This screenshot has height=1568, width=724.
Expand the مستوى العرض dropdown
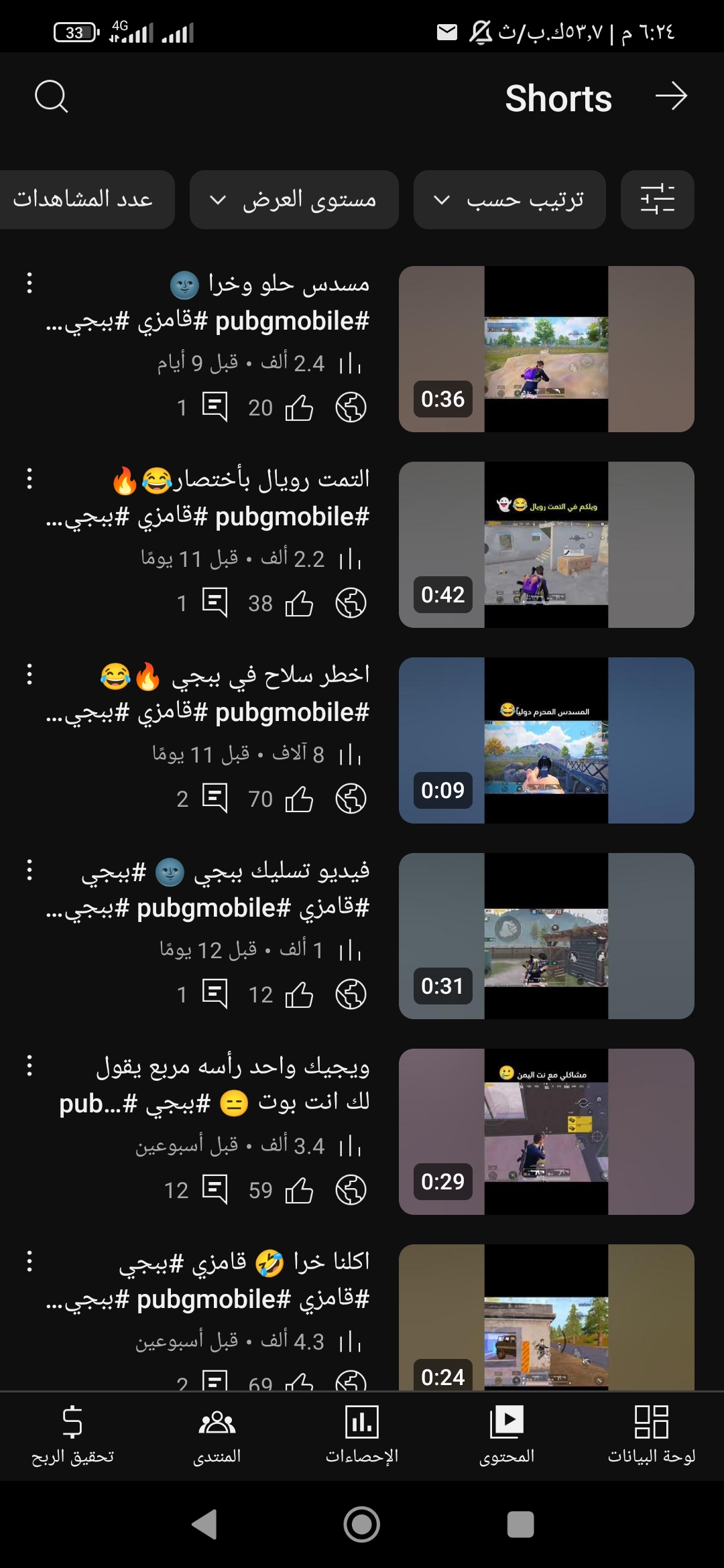(x=294, y=200)
